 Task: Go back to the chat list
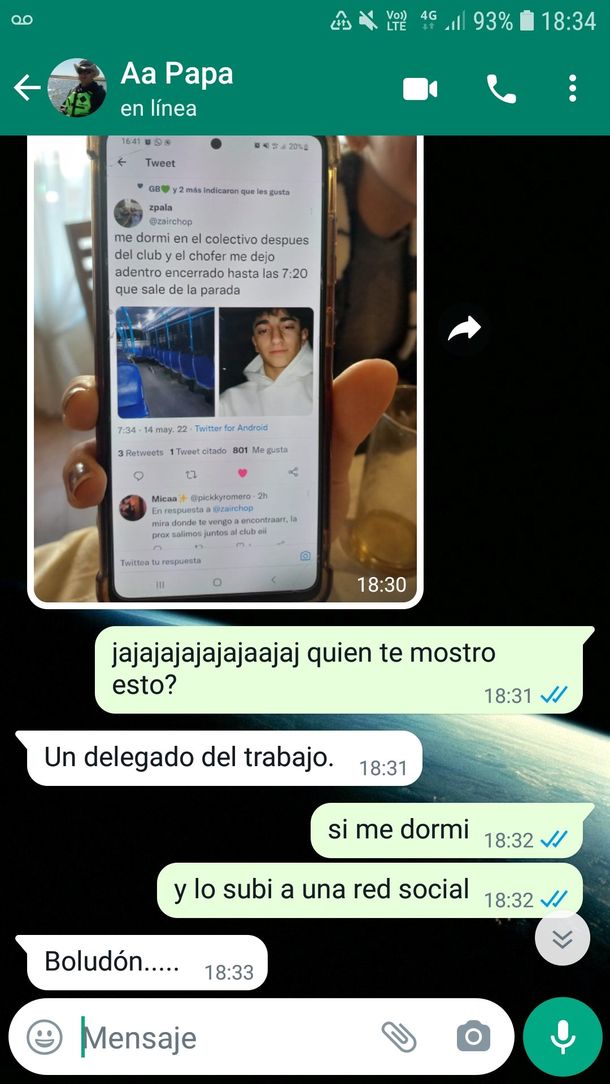click(26, 89)
